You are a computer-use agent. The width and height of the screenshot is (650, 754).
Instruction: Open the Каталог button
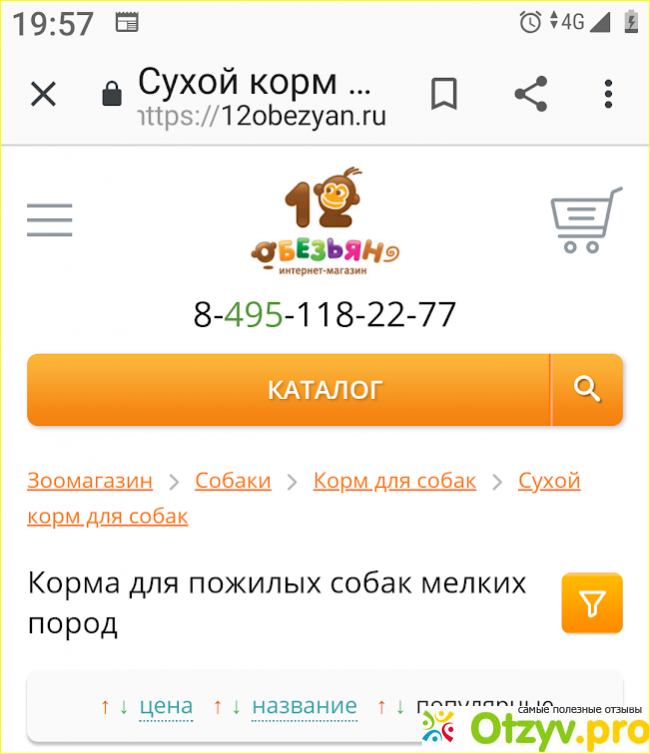[288, 389]
